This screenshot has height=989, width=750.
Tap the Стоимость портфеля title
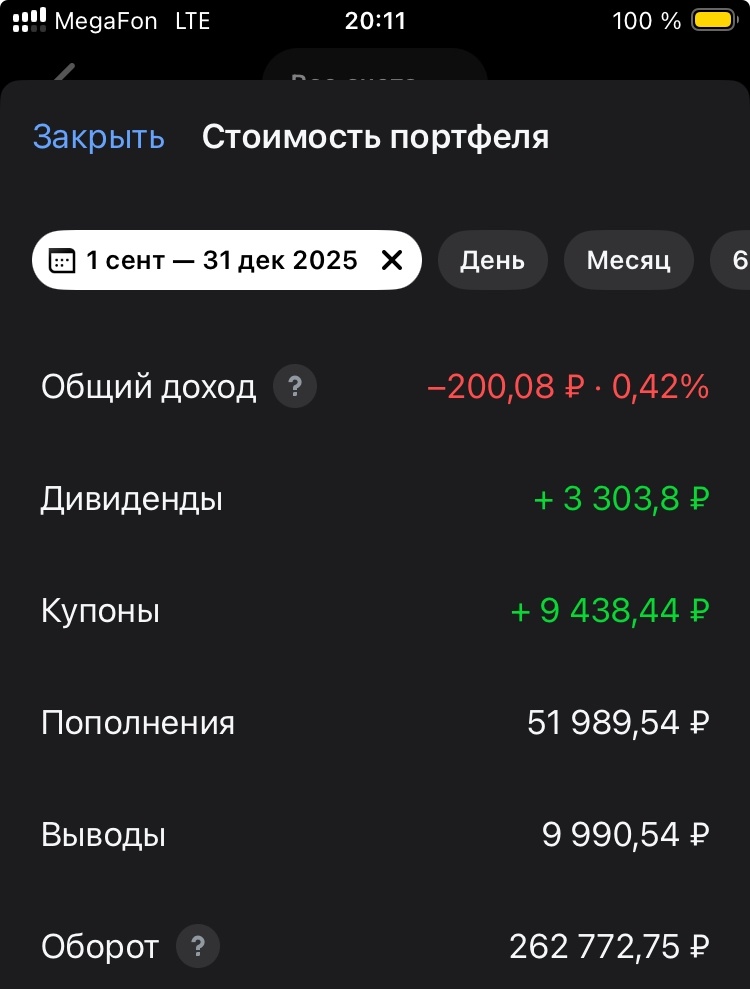375,136
